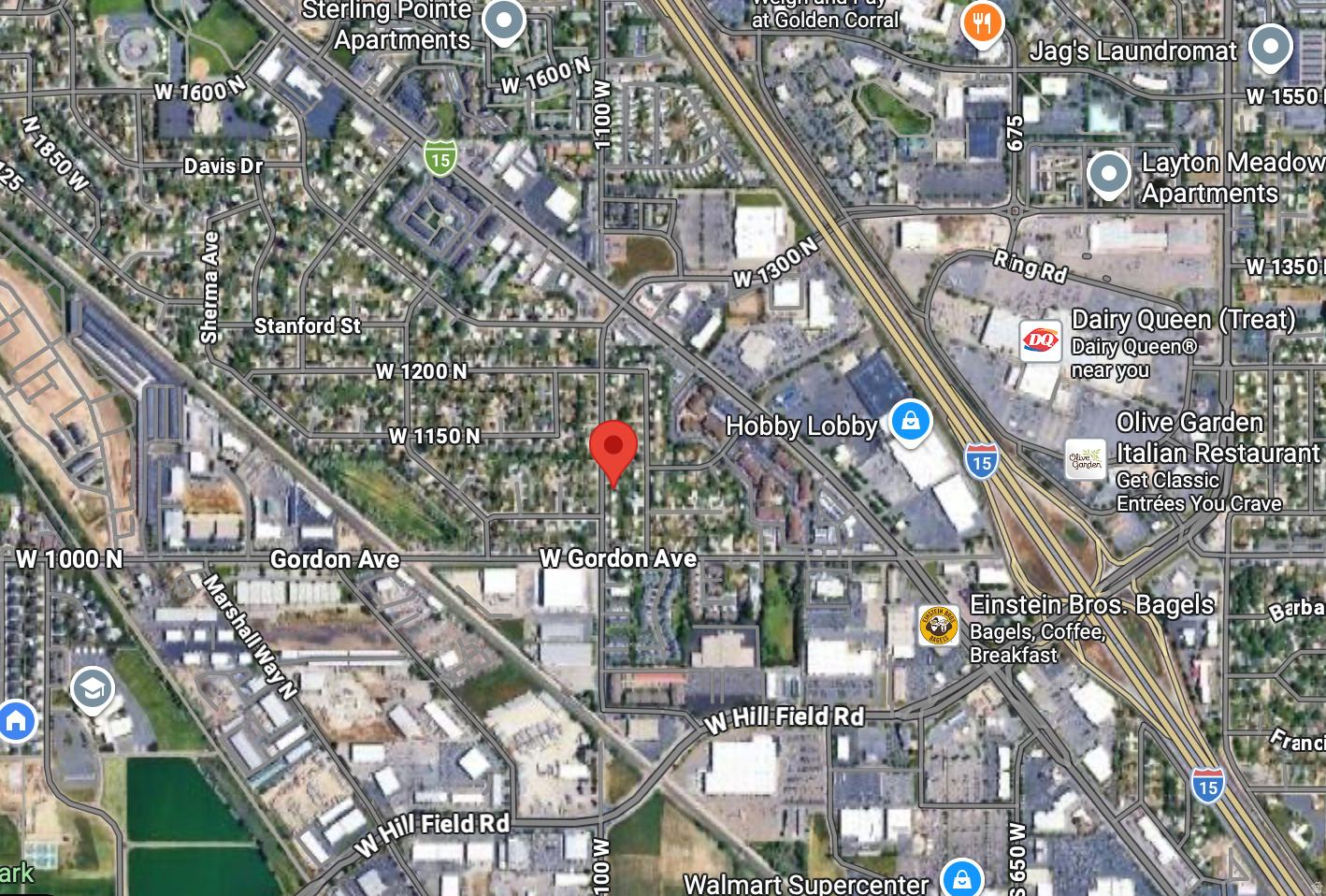The width and height of the screenshot is (1326, 896).
Task: Select the Olive Garden Italian Restaurant marker
Action: (1086, 460)
